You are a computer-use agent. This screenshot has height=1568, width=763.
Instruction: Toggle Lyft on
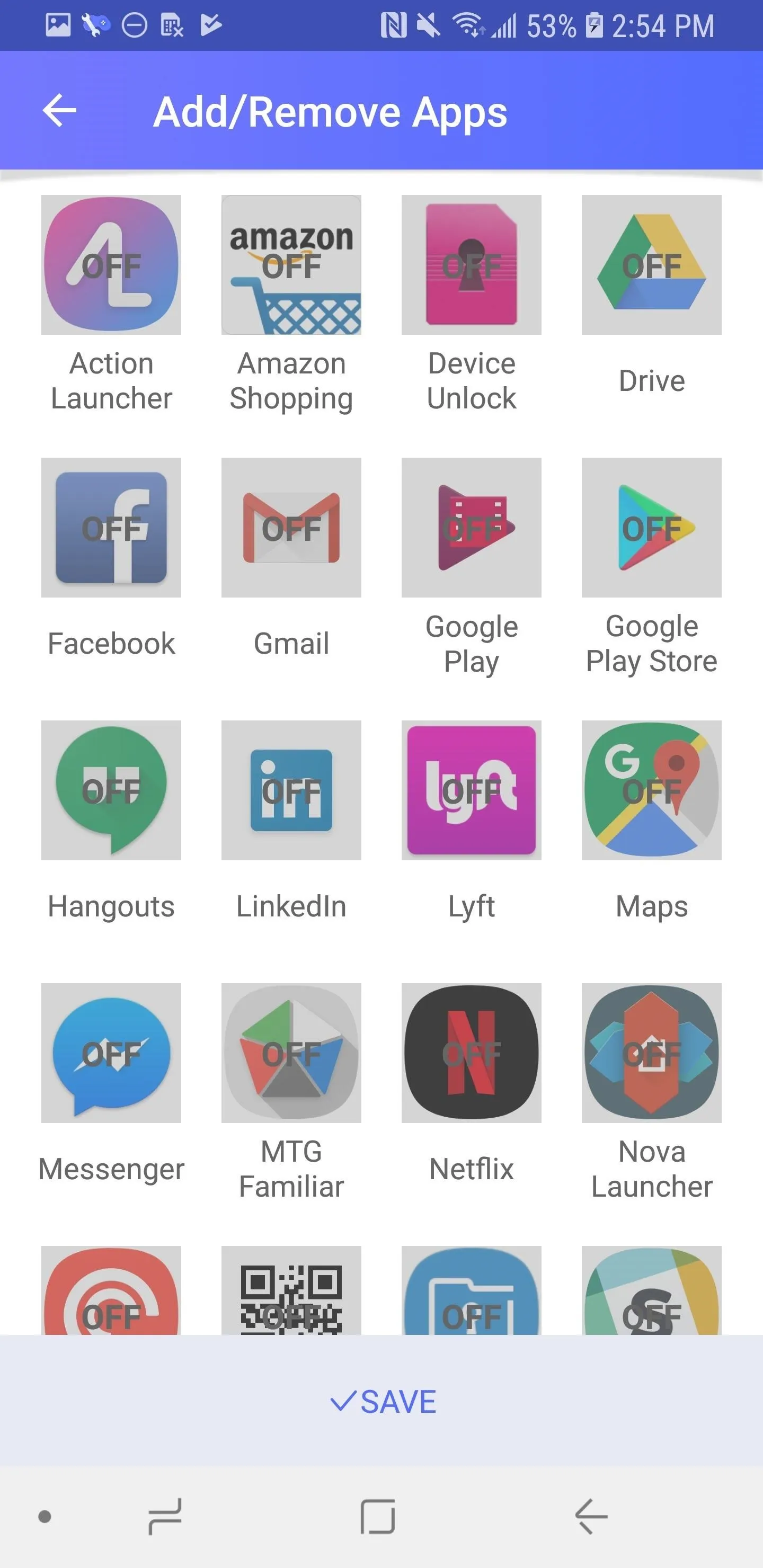[x=472, y=790]
